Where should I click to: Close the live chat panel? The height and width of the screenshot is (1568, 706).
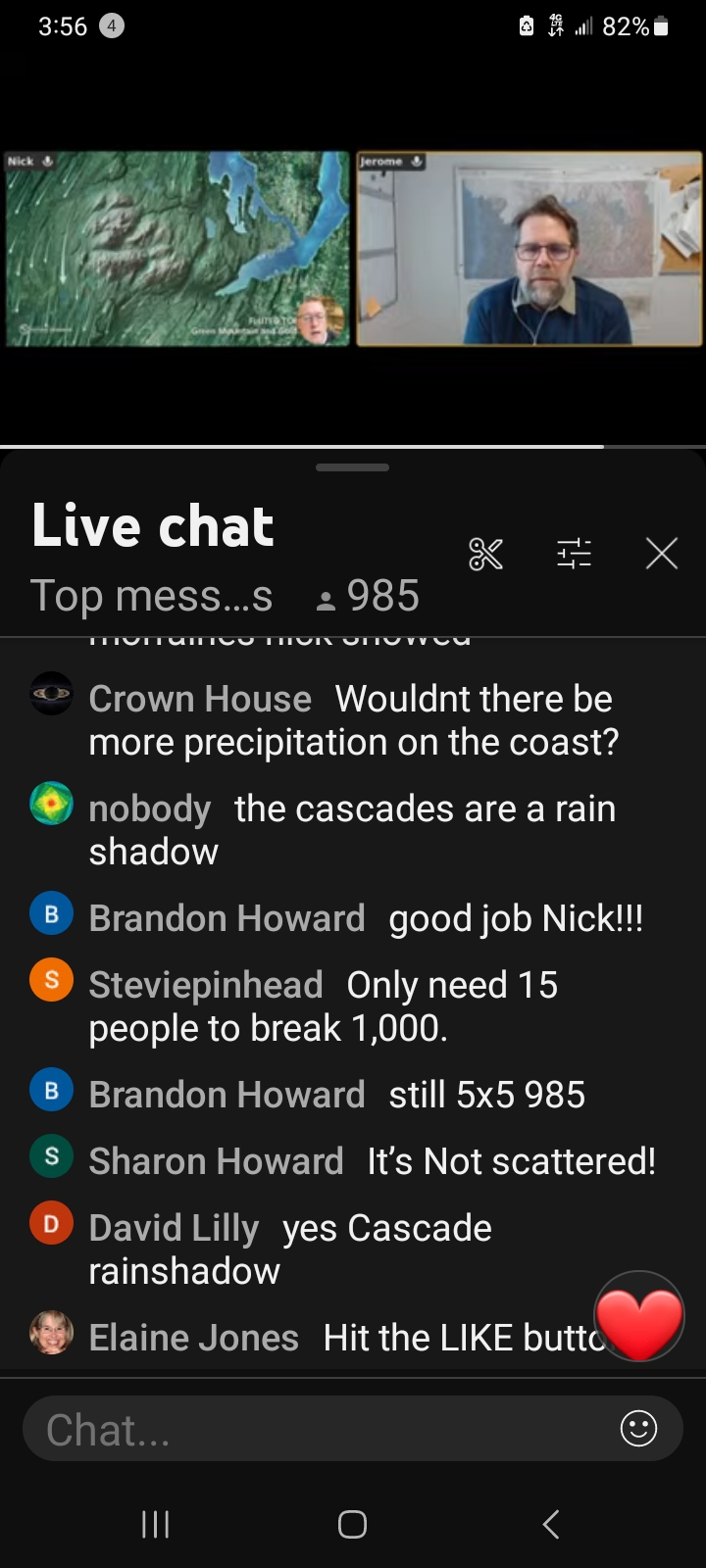pyautogui.click(x=662, y=554)
